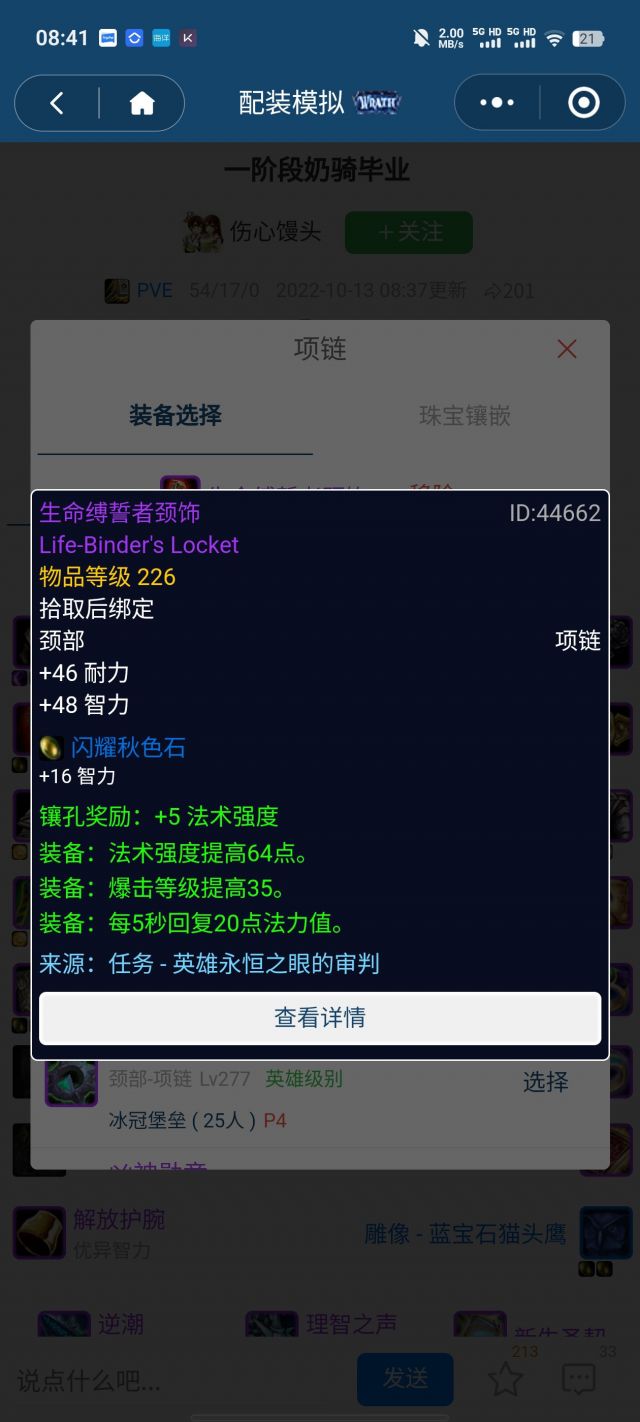Image resolution: width=640 pixels, height=1422 pixels.
Task: Tap the 说点什么吧 comment field
Action: click(150, 1381)
